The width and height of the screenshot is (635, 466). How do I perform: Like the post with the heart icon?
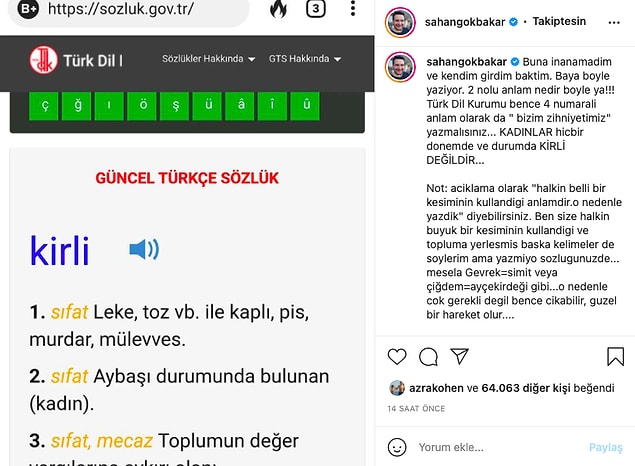tap(397, 356)
